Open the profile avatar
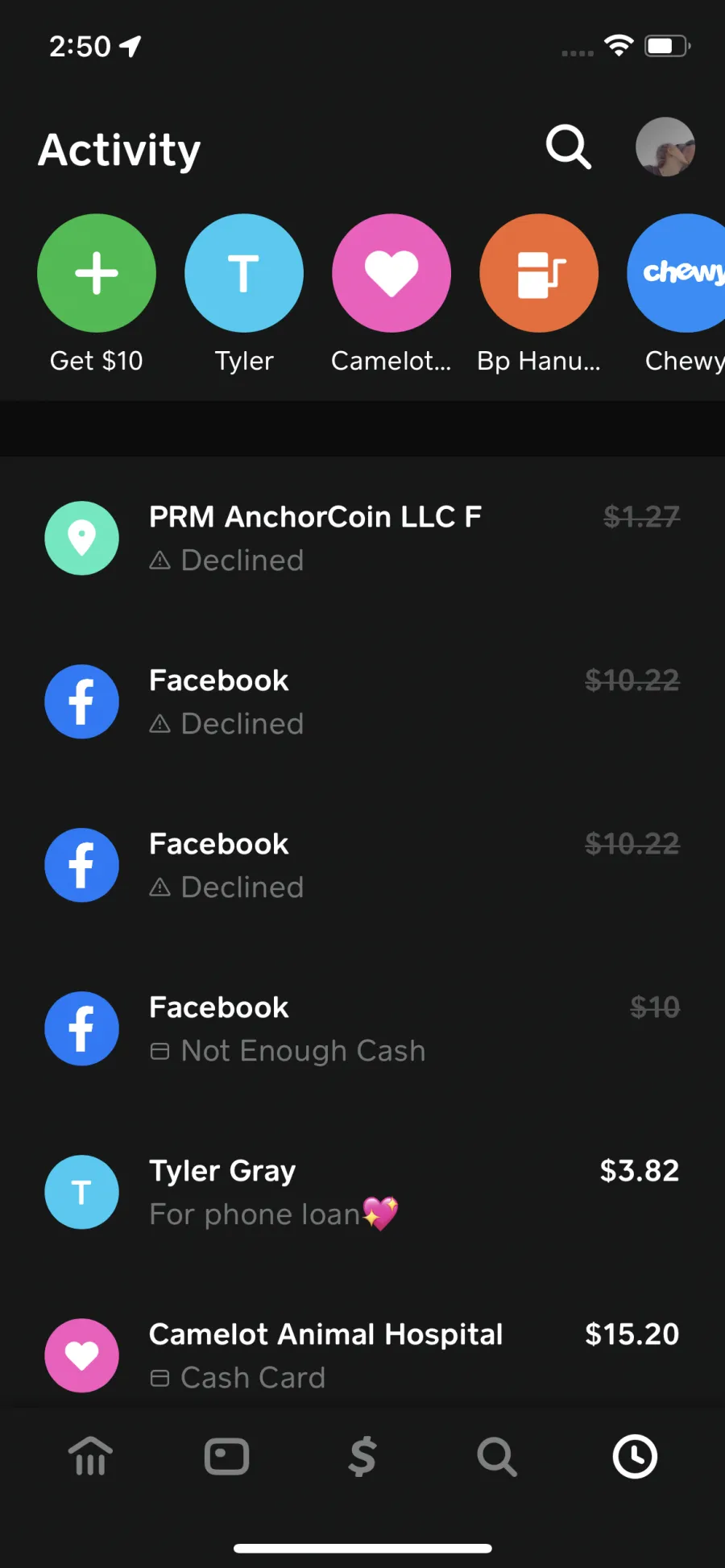Image resolution: width=725 pixels, height=1568 pixels. [665, 147]
